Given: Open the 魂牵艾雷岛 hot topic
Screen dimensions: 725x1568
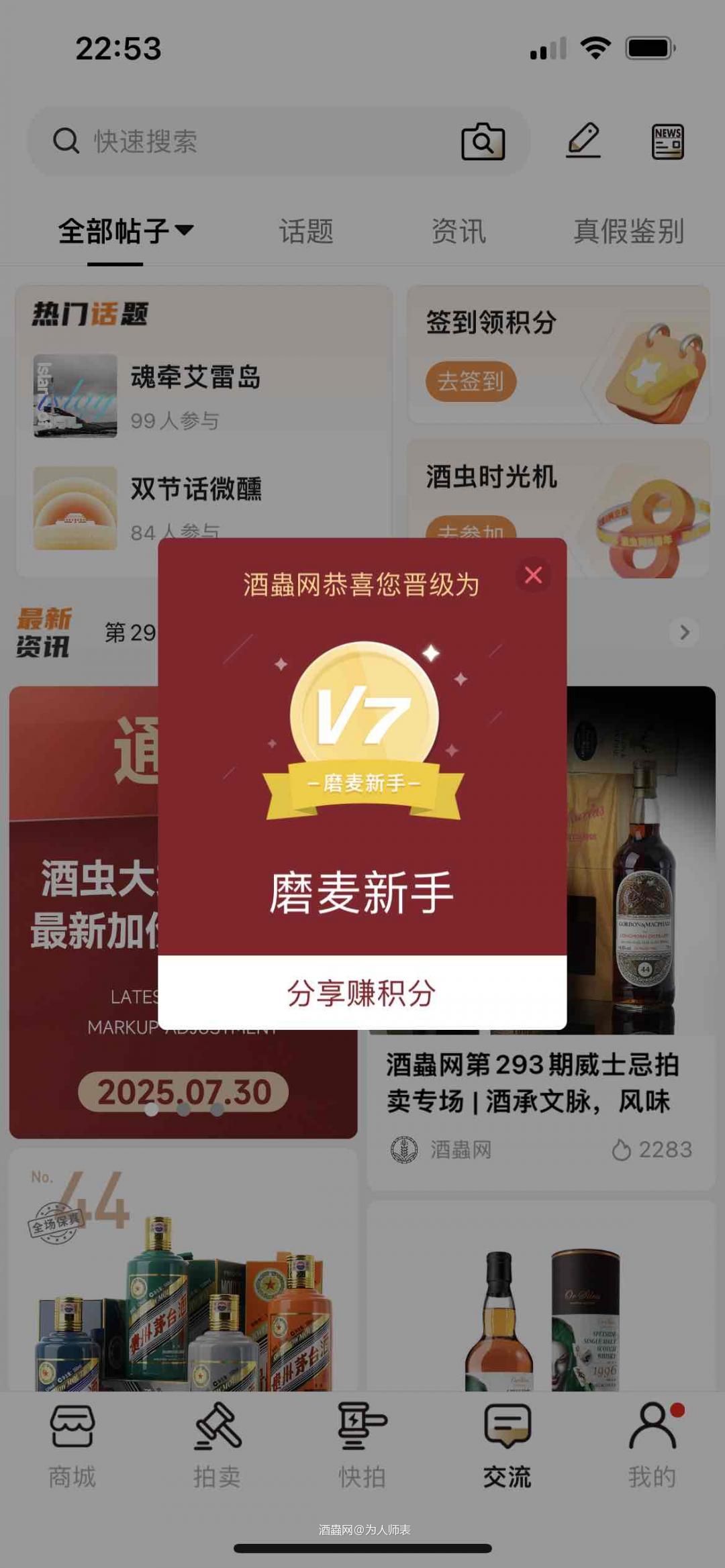Looking at the screenshot, I should (193, 378).
